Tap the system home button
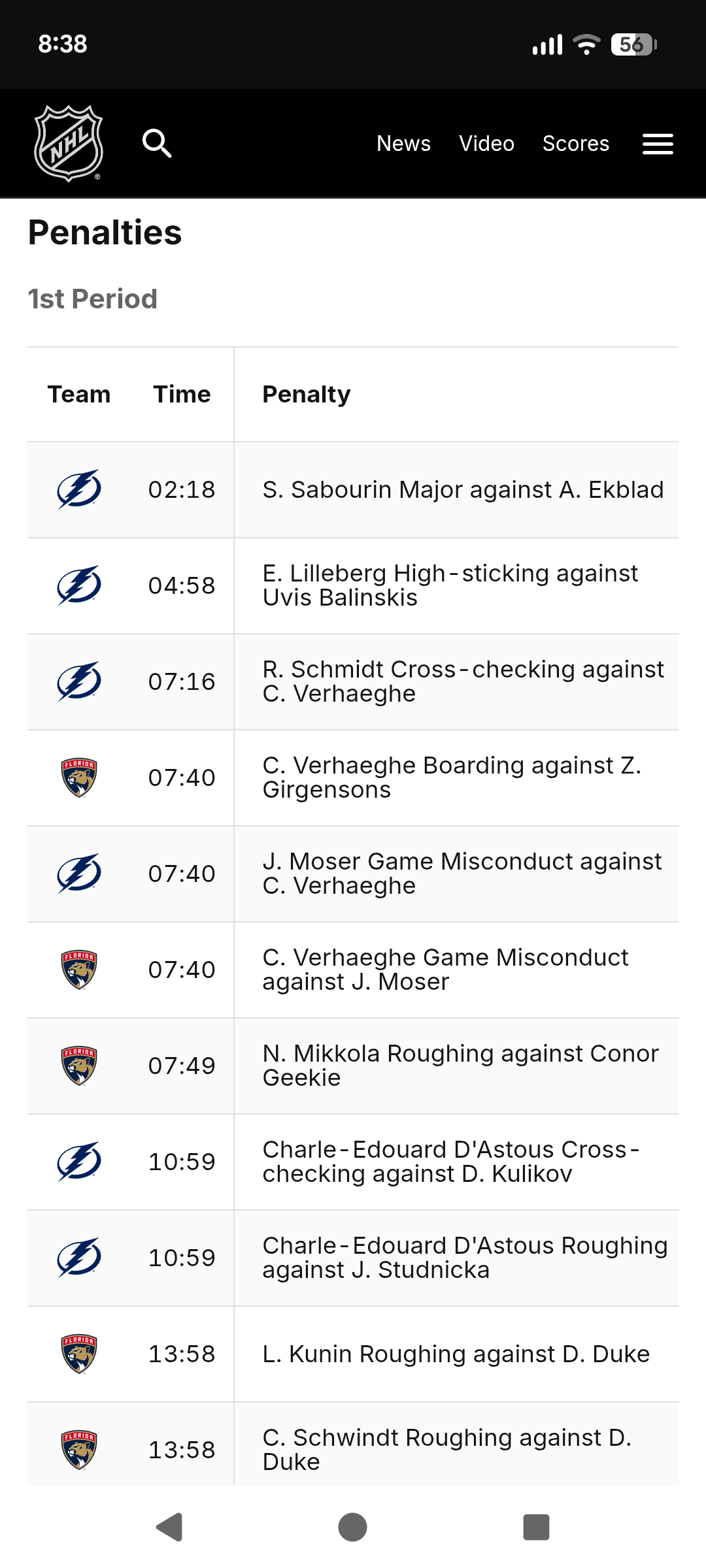 (352, 1527)
